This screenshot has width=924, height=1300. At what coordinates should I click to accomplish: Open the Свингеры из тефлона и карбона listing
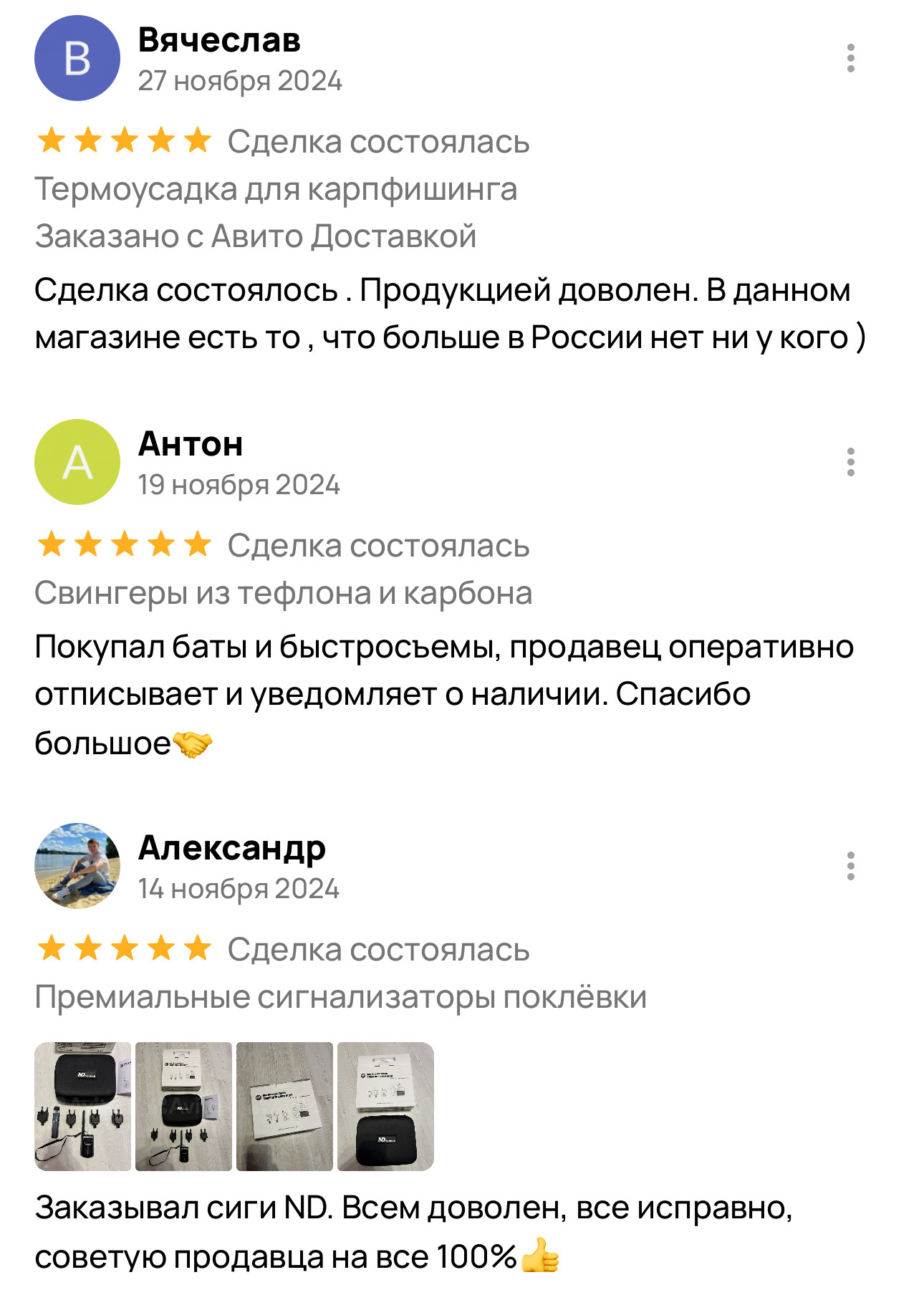coord(283,593)
